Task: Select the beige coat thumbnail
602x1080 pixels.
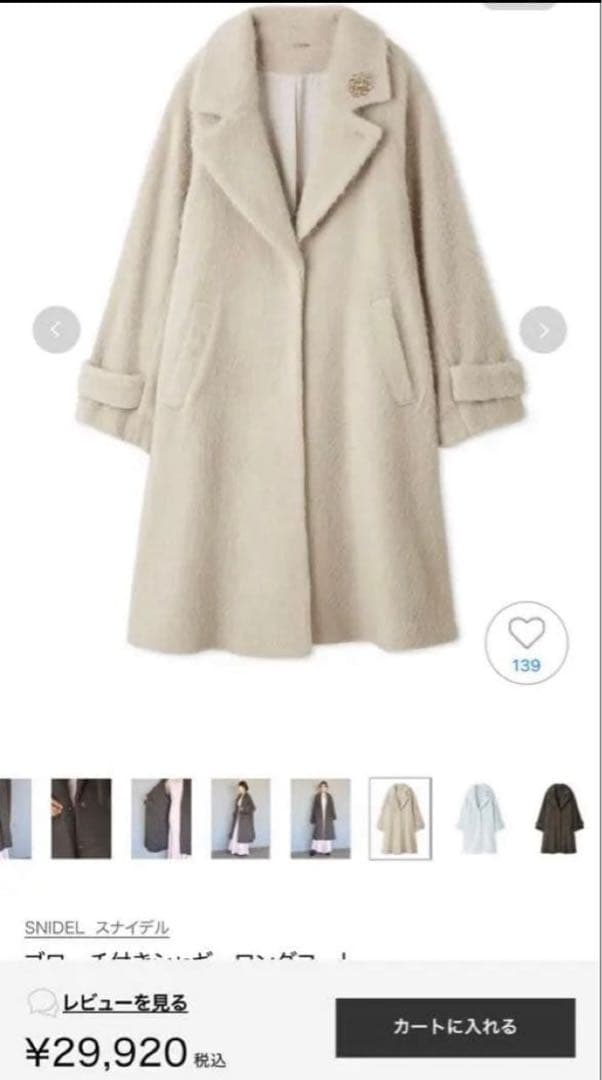Action: pos(400,818)
